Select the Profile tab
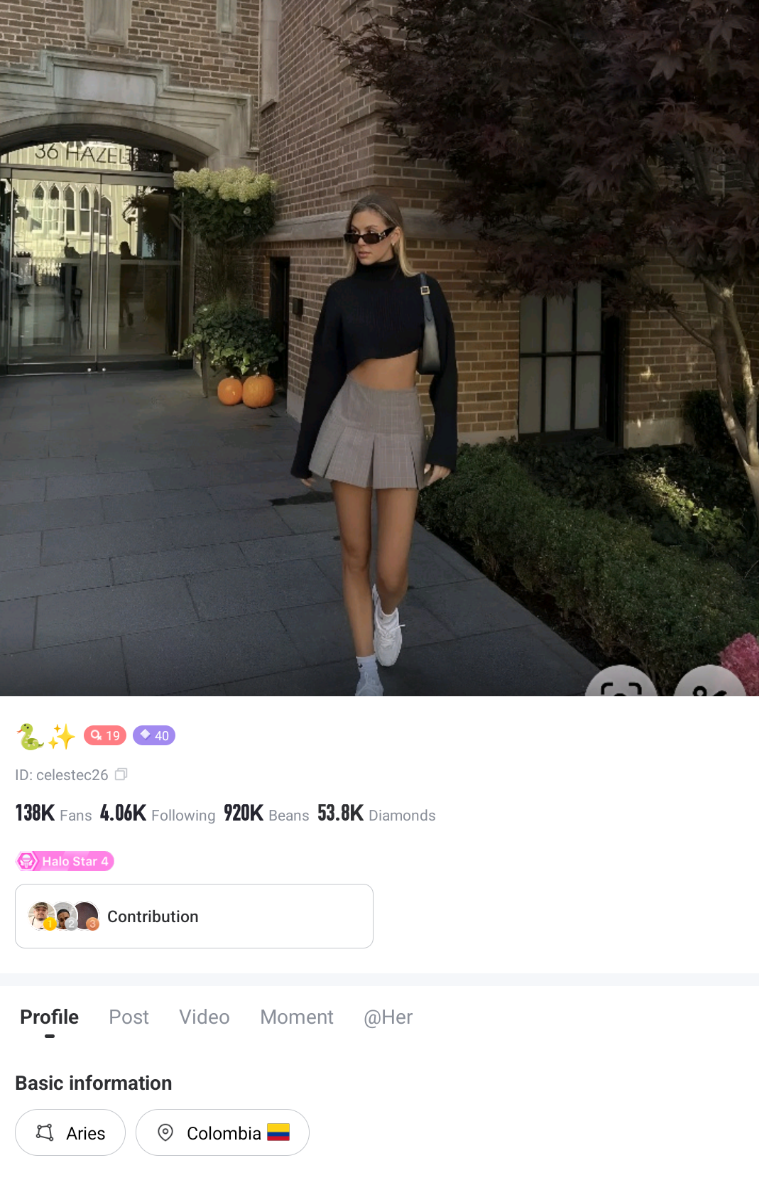 click(49, 1017)
